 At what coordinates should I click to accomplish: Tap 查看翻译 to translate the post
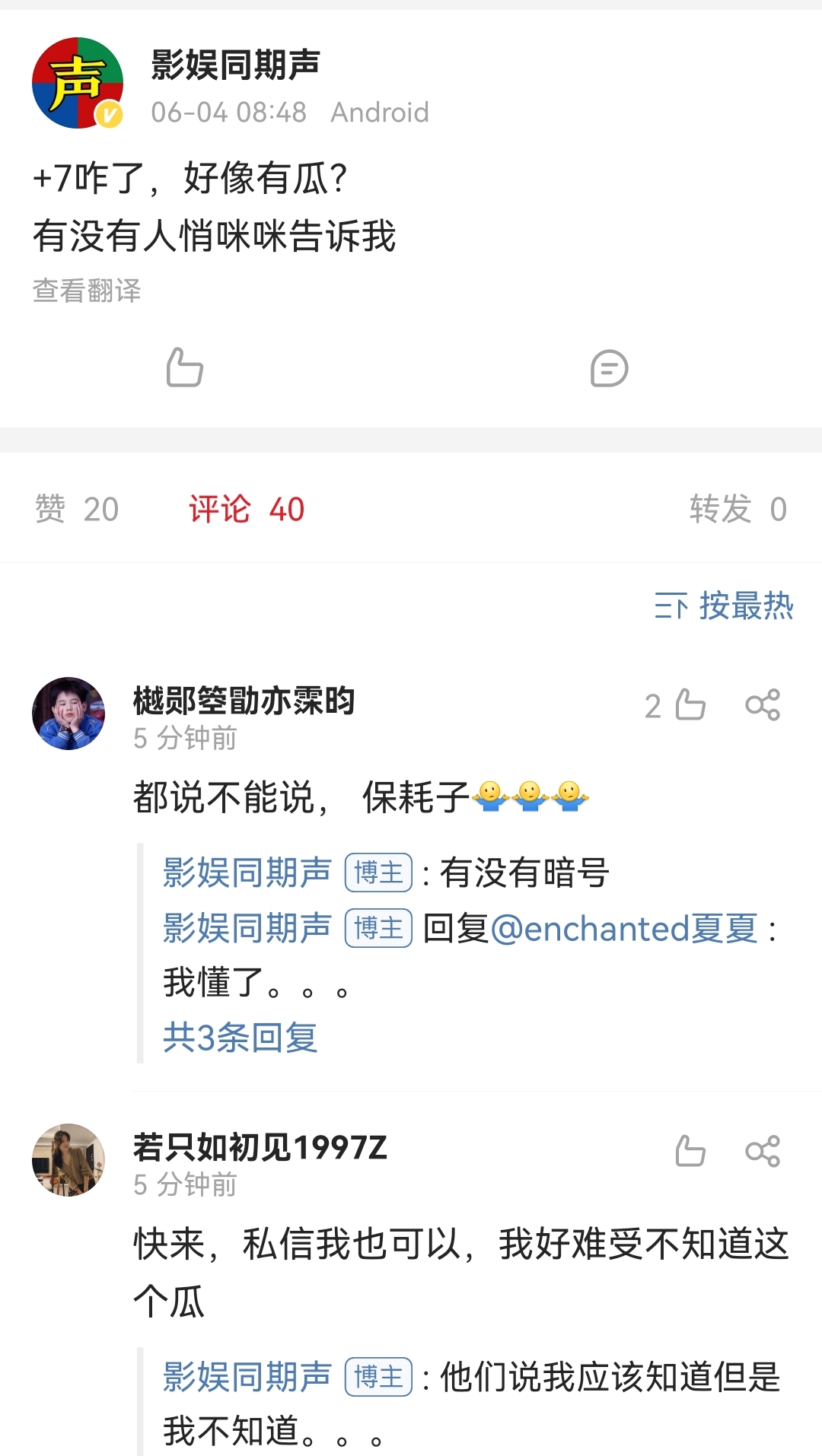[x=87, y=291]
